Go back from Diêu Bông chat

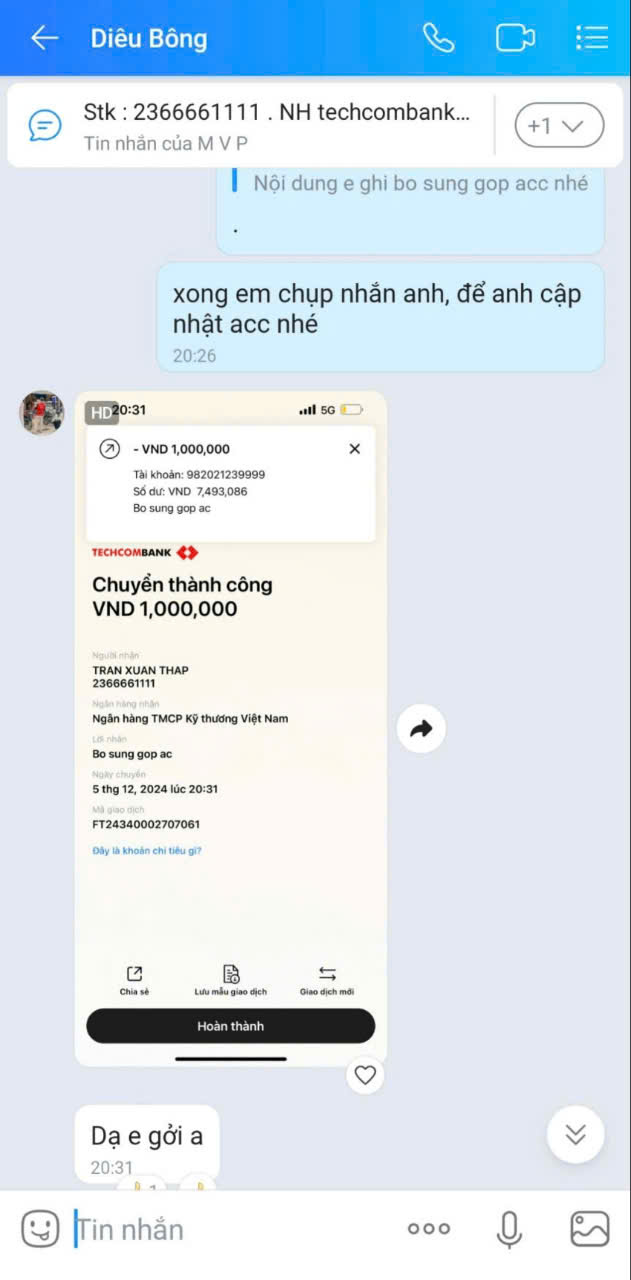[44, 38]
